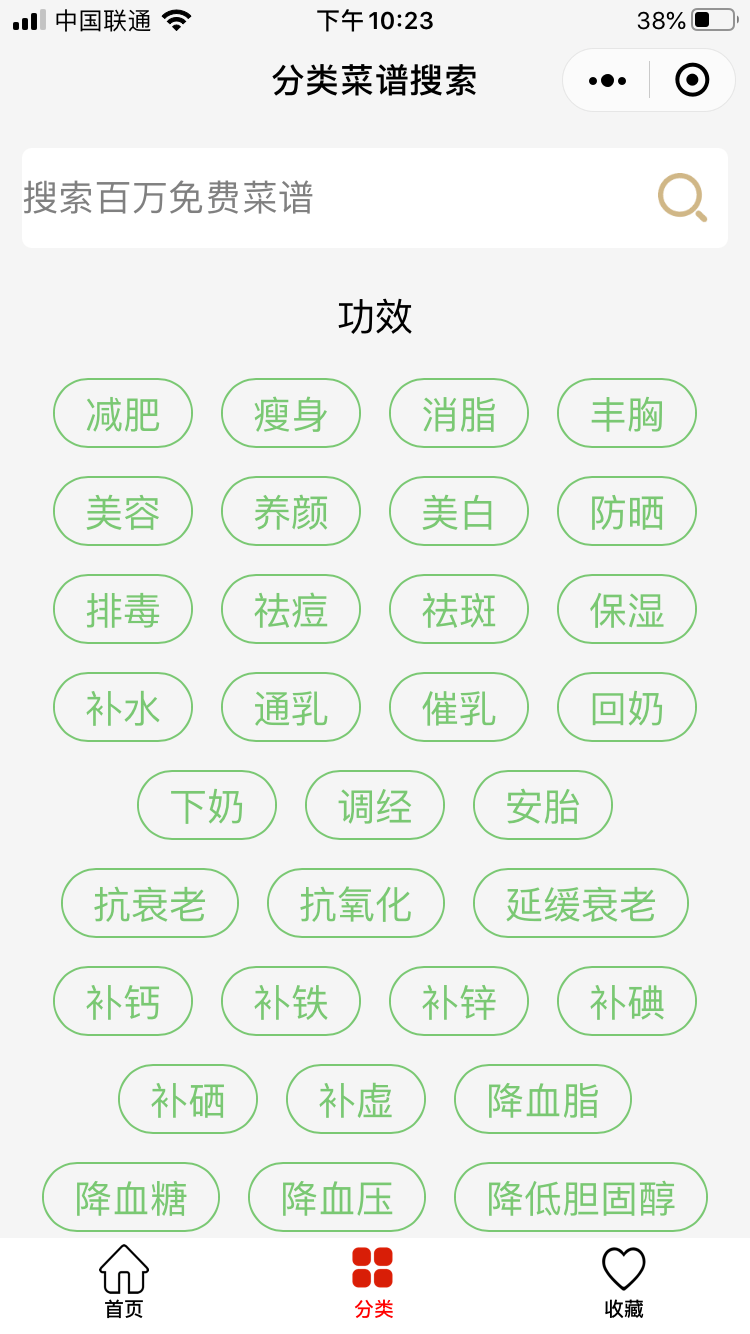Focus the 搜索百万免费菜谱 search field
This screenshot has width=750, height=1334.
[x=375, y=198]
